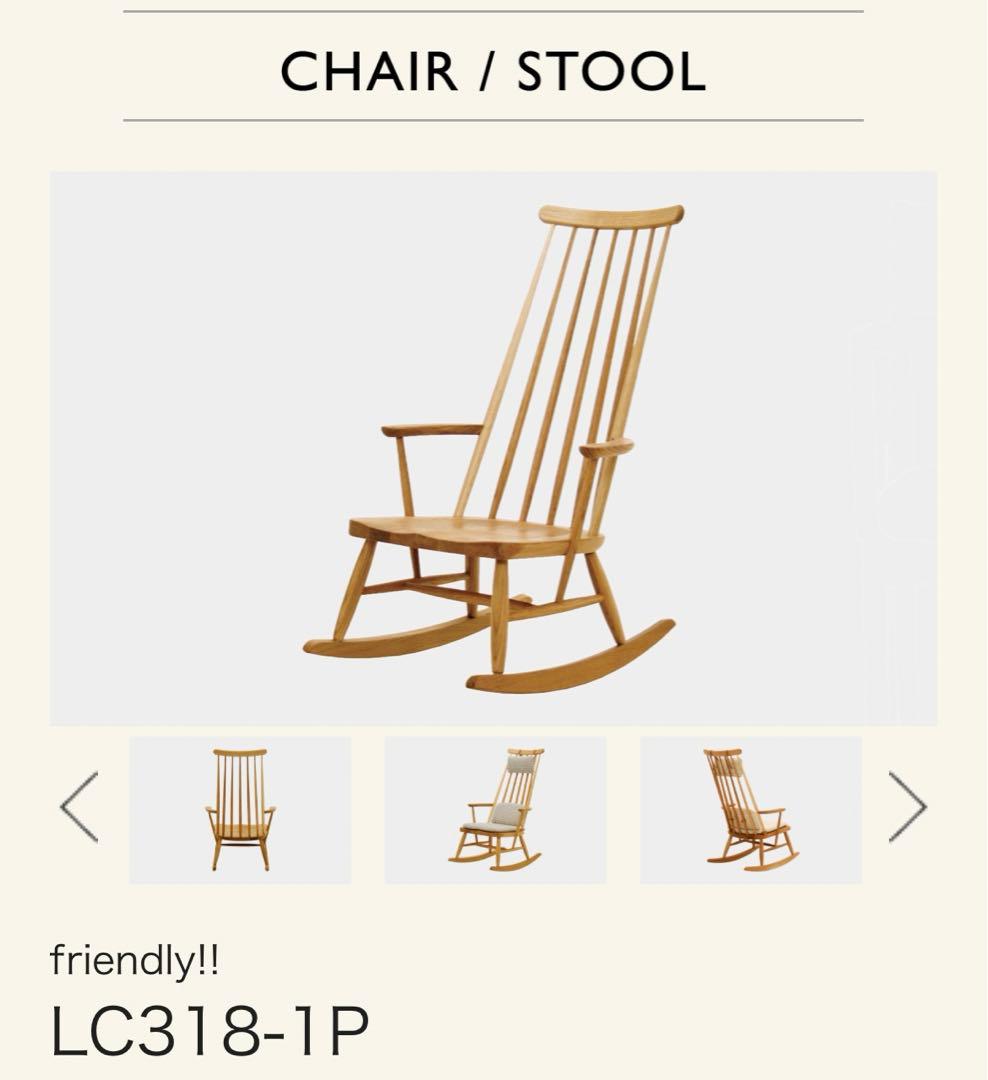The image size is (988, 1080).
Task: Open the large rocking chair photo
Action: tap(493, 448)
